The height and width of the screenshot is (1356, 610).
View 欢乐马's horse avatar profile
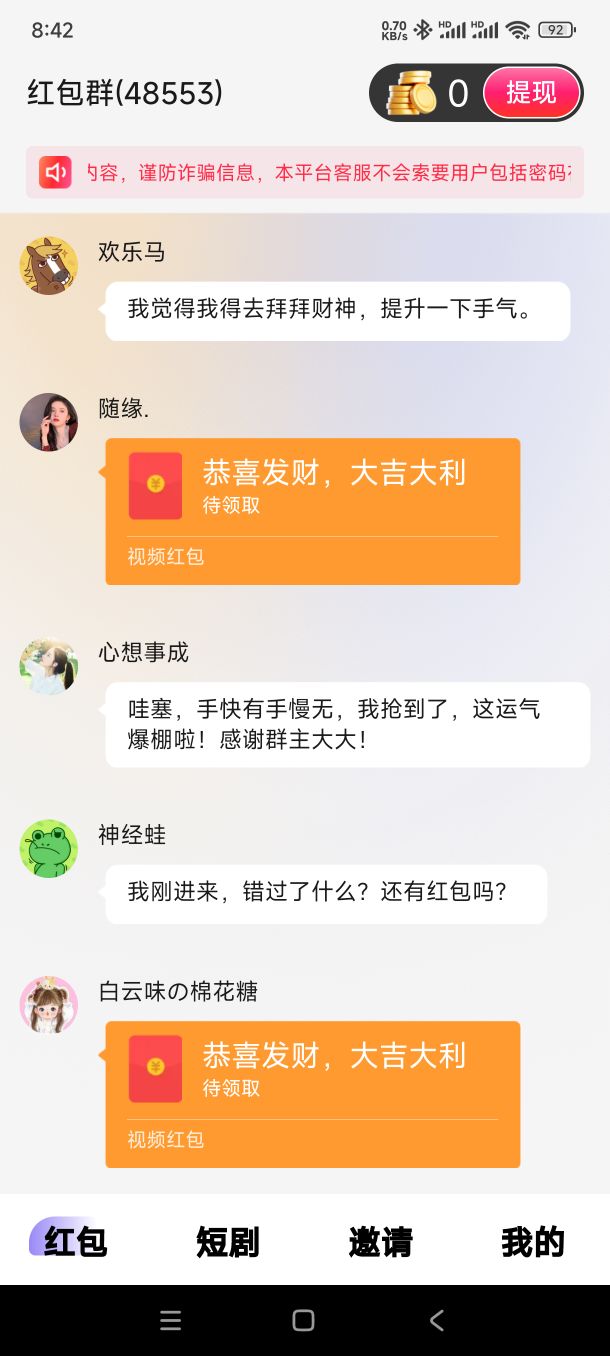pos(49,266)
